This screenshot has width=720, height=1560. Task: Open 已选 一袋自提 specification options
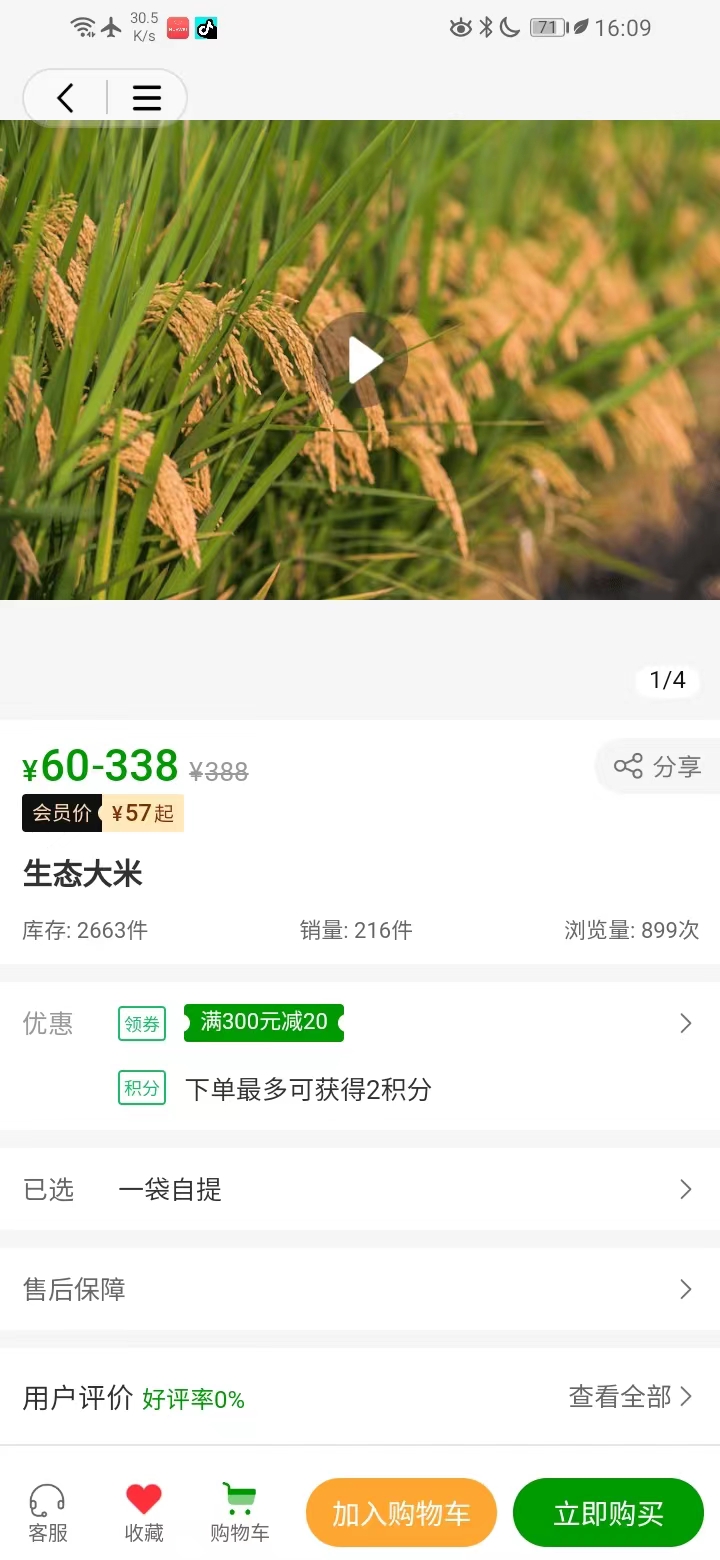pyautogui.click(x=360, y=1189)
